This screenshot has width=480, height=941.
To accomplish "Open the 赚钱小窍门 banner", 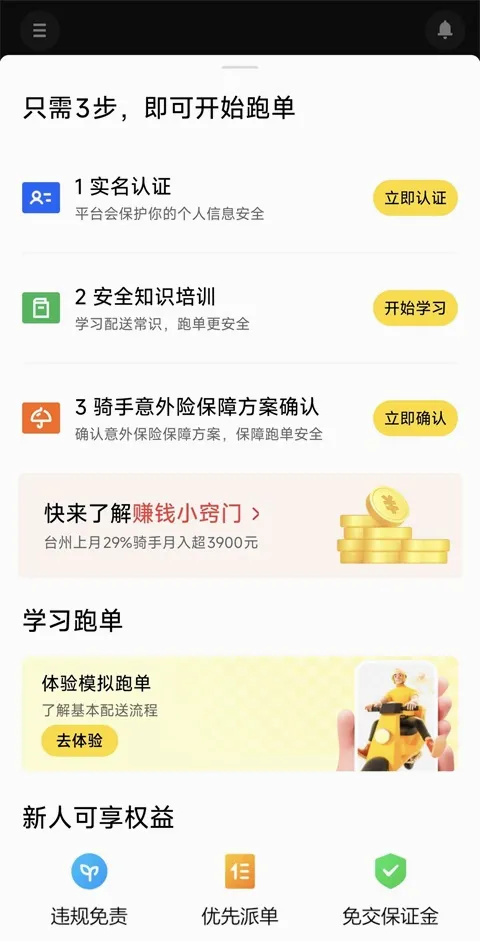I will click(x=240, y=526).
